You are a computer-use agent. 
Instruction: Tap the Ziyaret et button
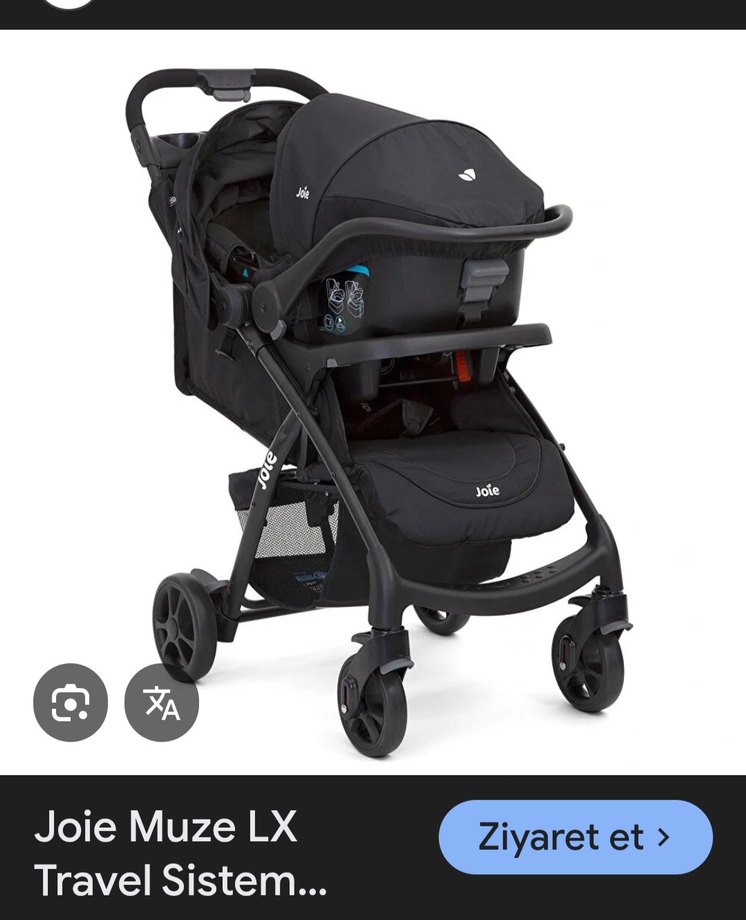coord(575,837)
